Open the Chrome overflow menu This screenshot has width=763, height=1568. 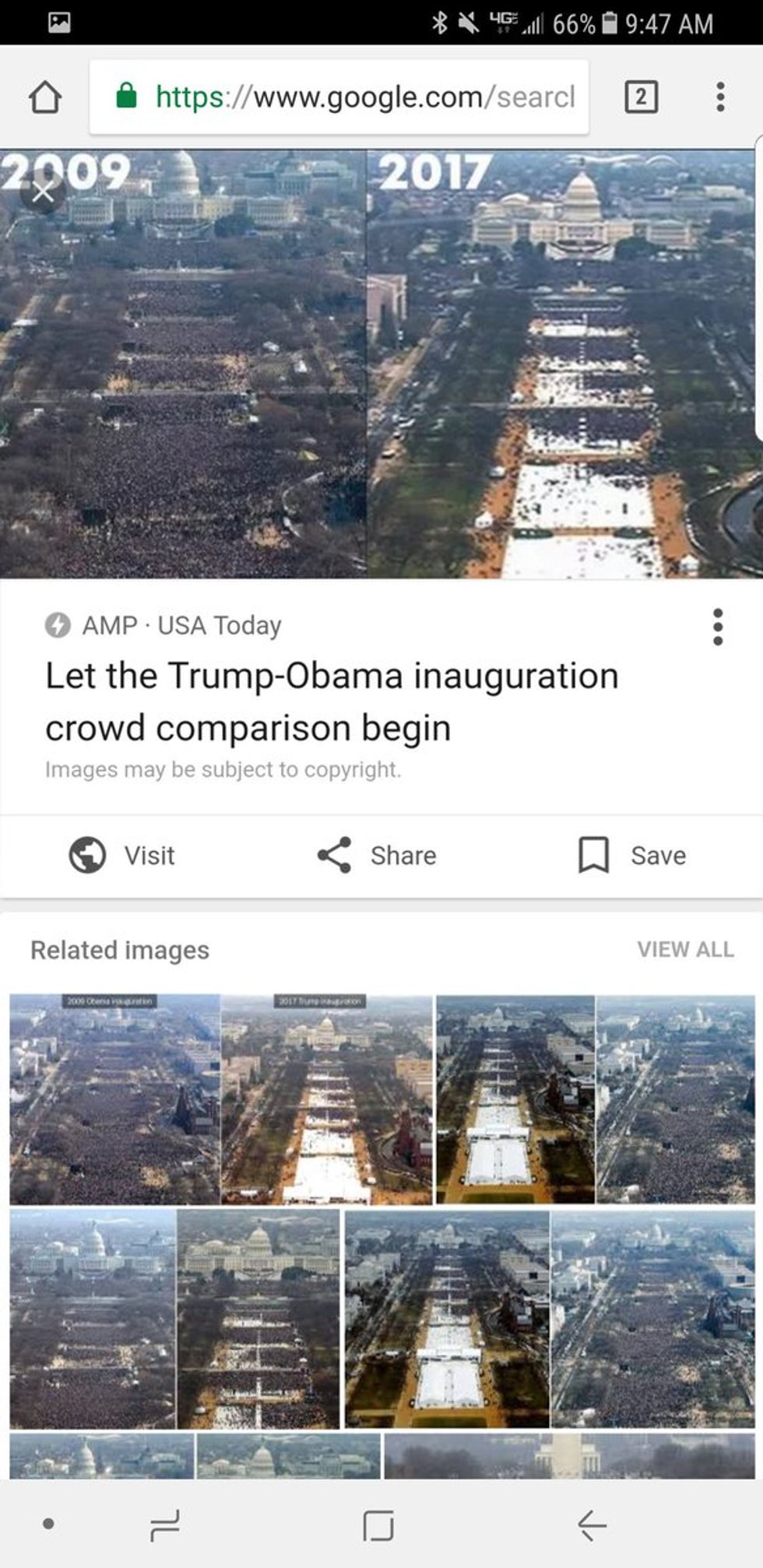(720, 97)
